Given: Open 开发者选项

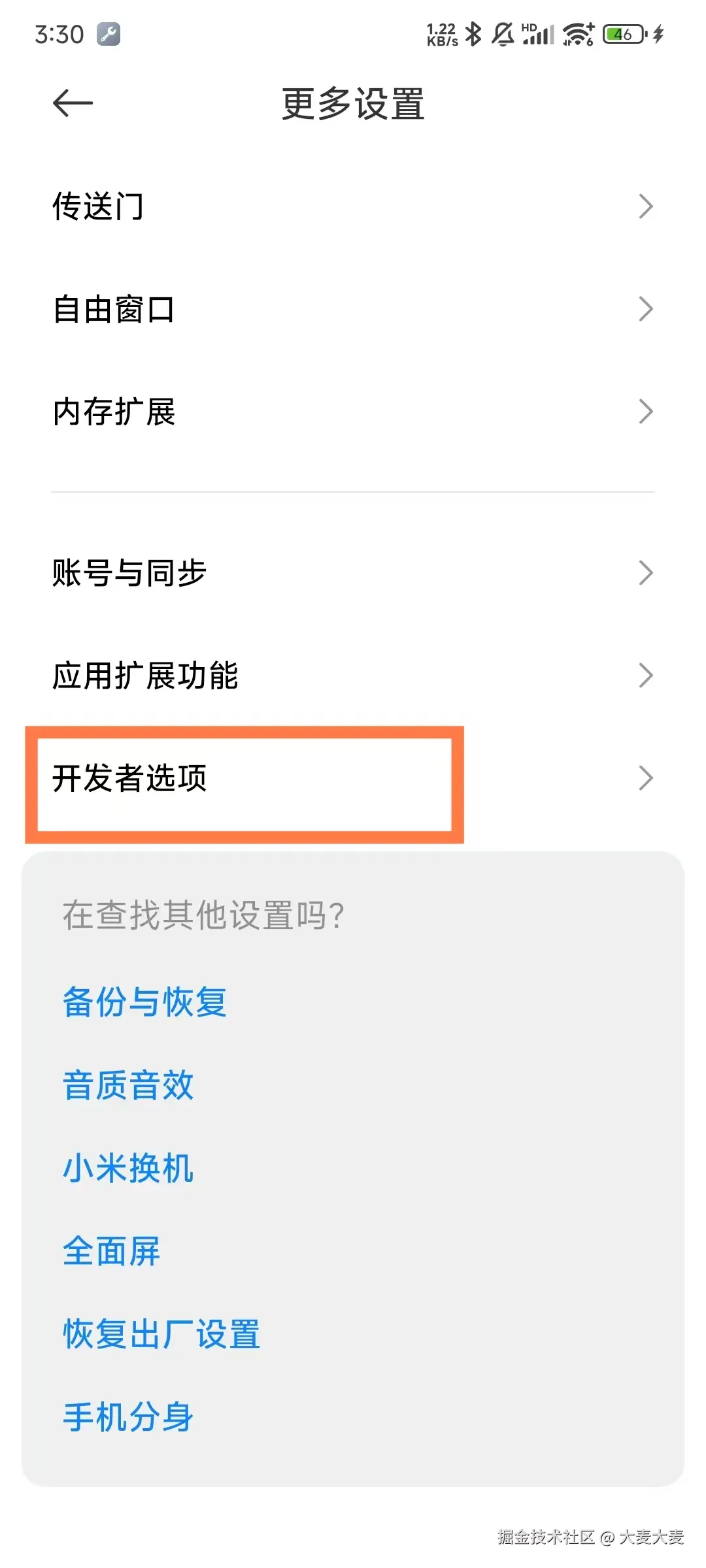Looking at the screenshot, I should 353,778.
